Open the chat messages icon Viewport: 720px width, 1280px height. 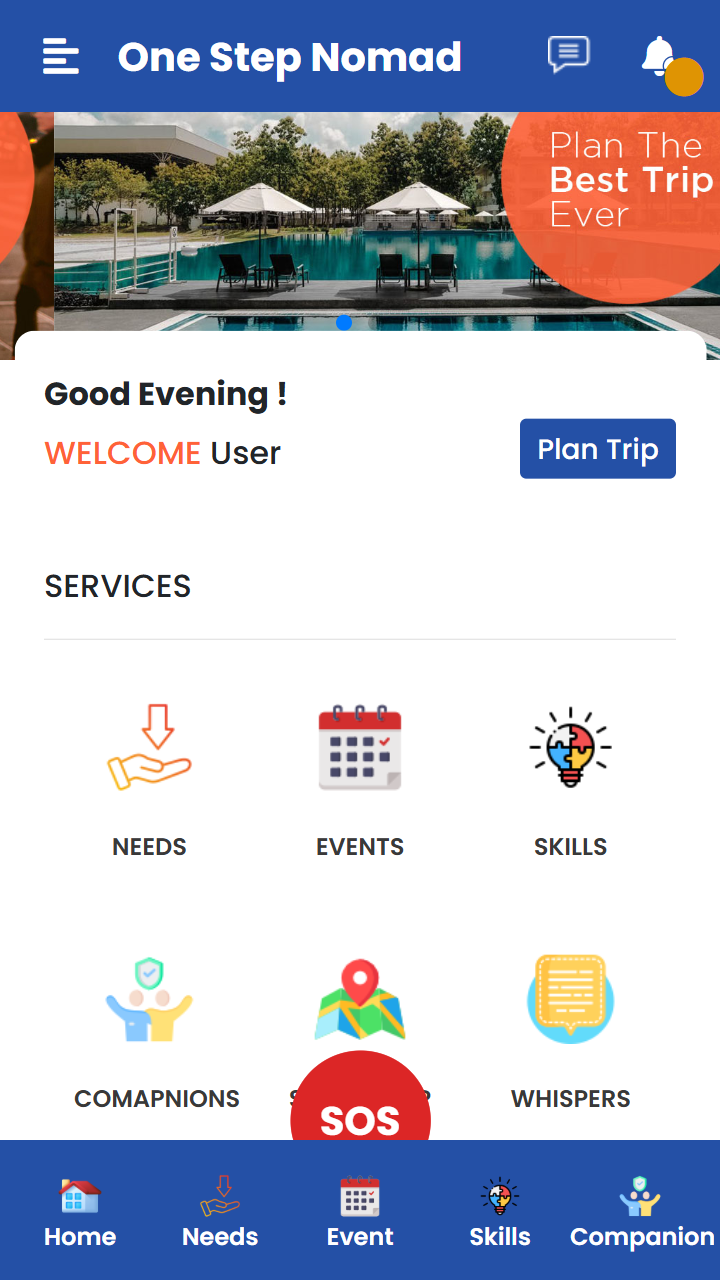coord(568,55)
